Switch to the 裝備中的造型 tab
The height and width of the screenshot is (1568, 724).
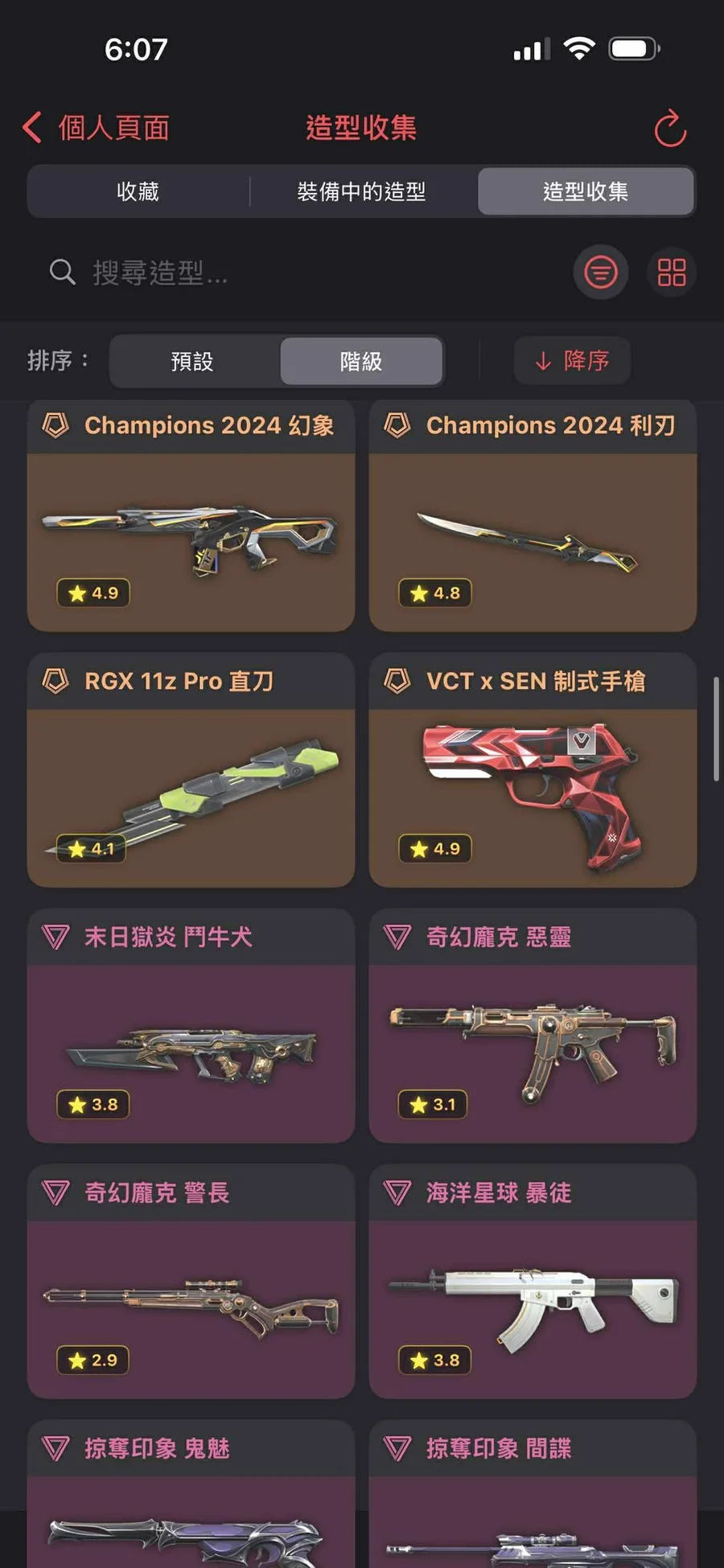point(361,191)
